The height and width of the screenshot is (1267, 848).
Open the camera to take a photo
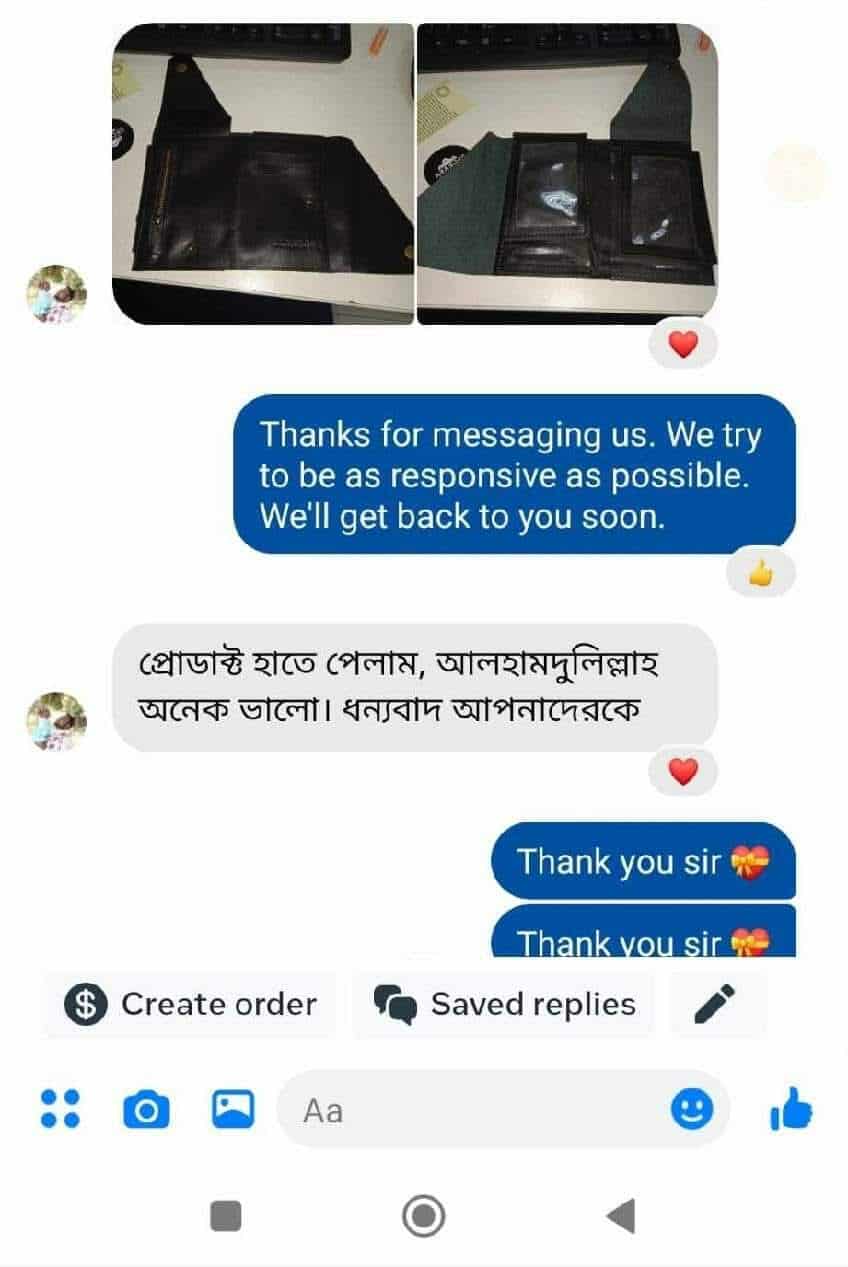pyautogui.click(x=146, y=1110)
